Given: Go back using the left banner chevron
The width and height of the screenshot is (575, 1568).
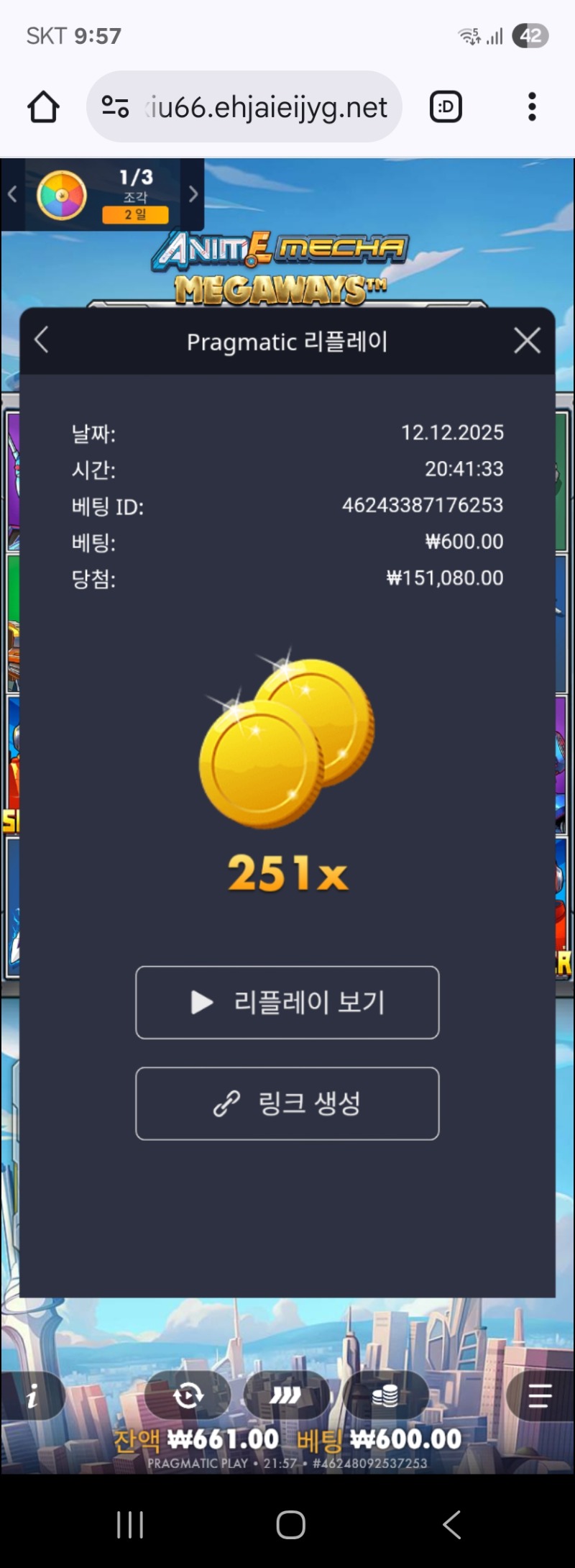Looking at the screenshot, I should [12, 195].
